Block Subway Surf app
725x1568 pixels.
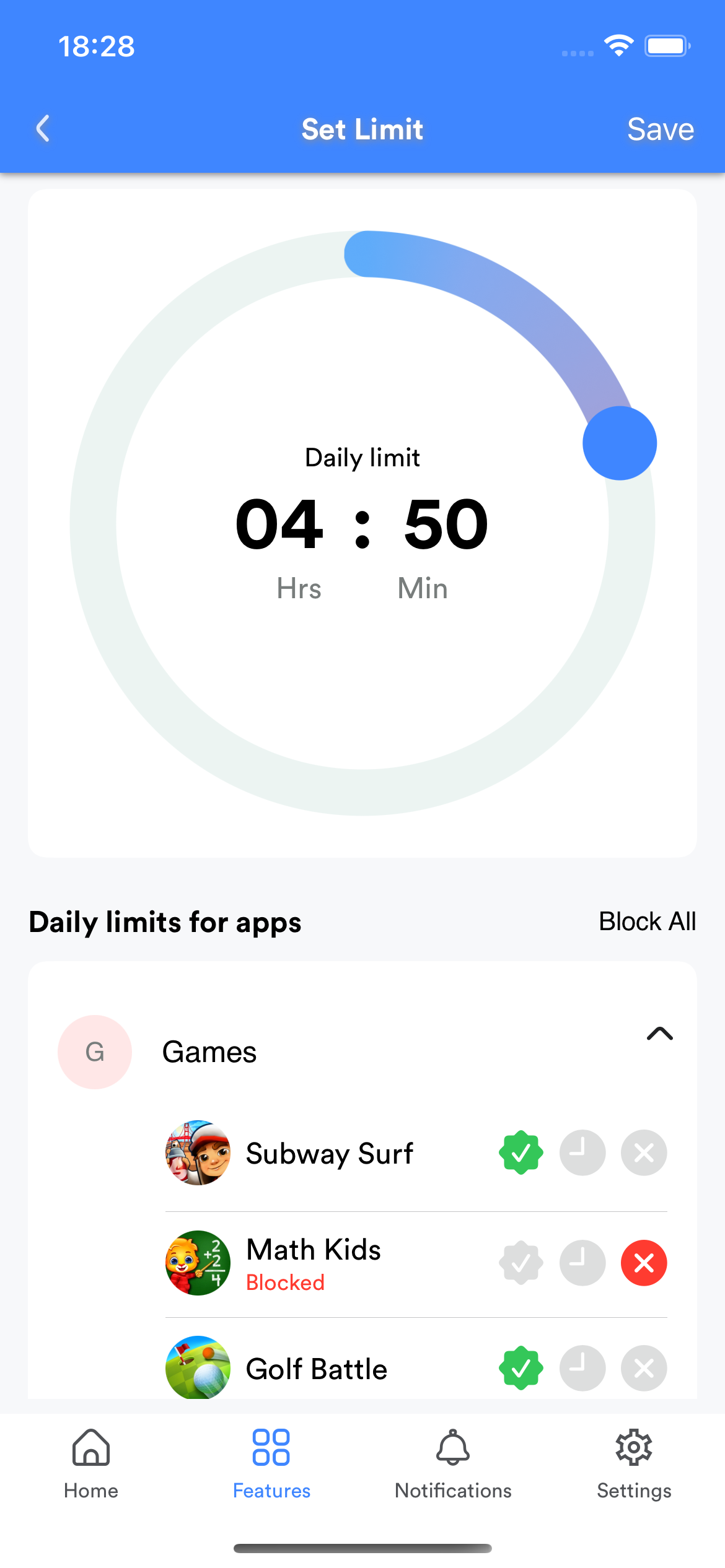[644, 1152]
